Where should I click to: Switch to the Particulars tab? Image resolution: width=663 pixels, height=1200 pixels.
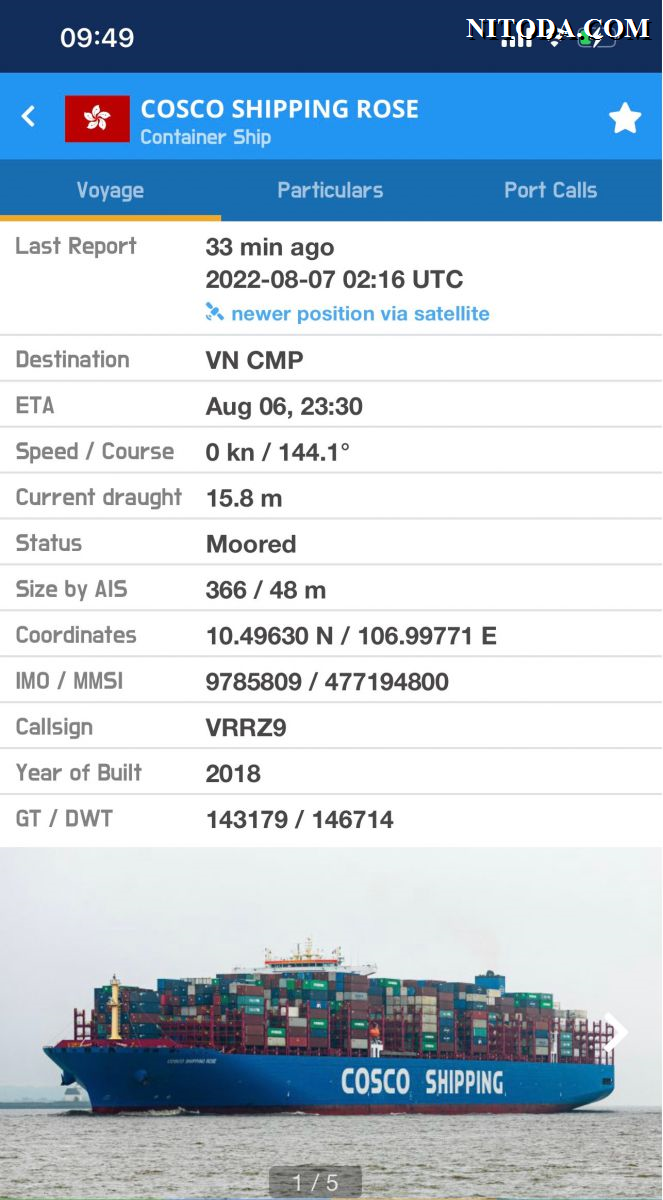point(330,190)
